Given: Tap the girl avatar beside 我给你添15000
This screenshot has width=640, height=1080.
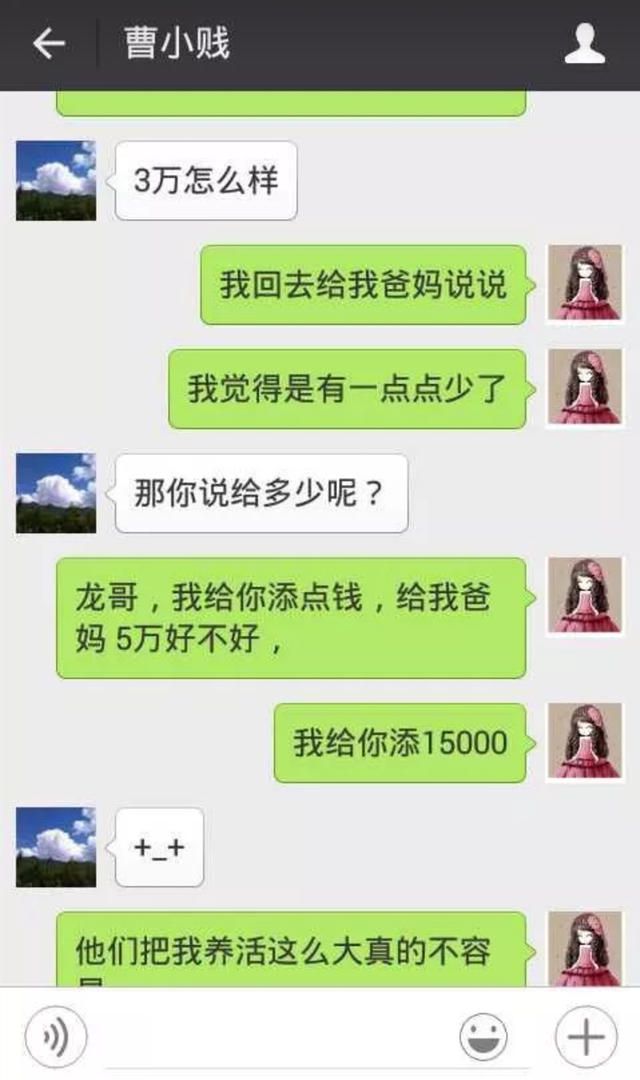Looking at the screenshot, I should (585, 741).
